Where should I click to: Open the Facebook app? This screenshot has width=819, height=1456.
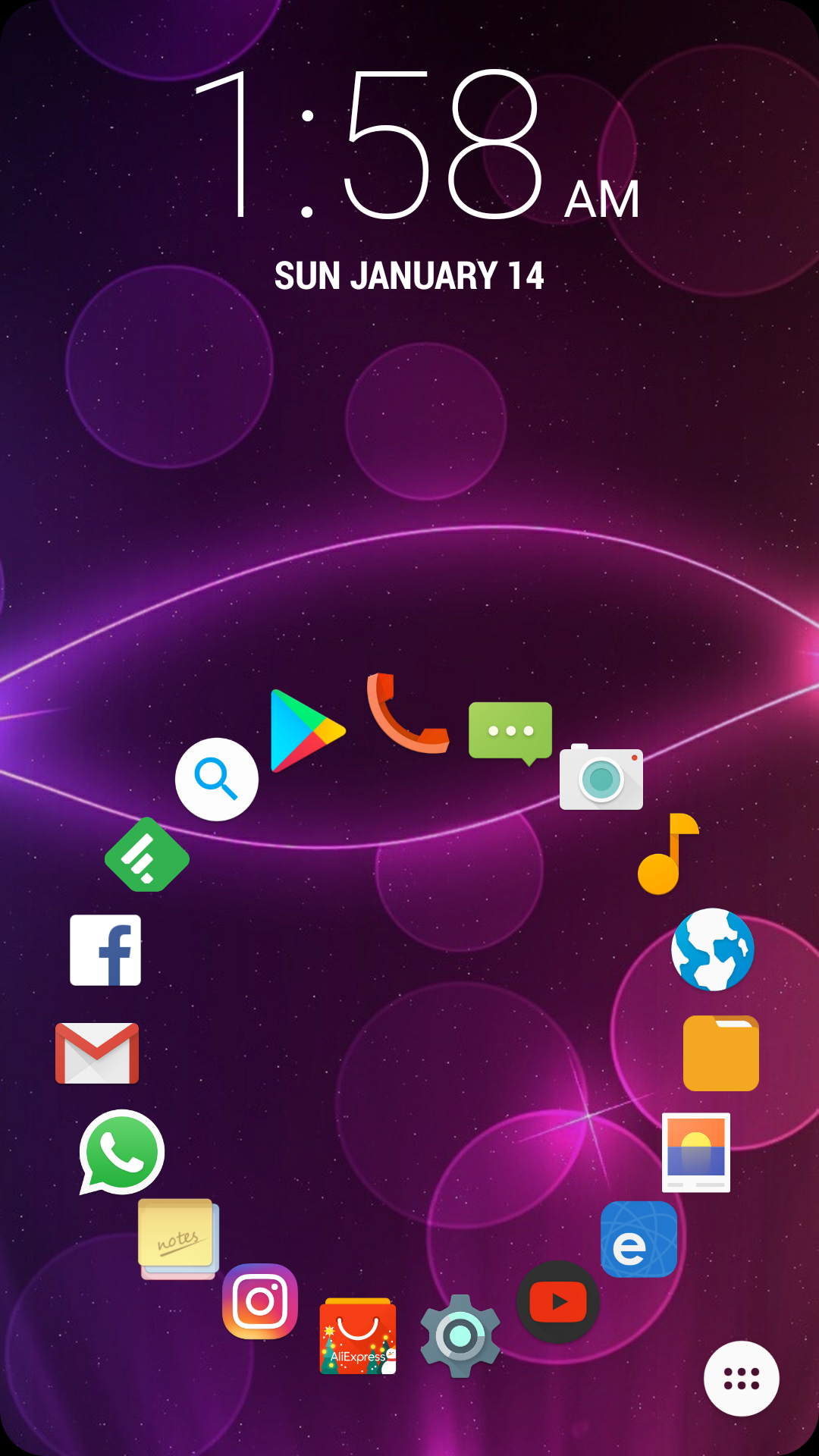(x=105, y=950)
